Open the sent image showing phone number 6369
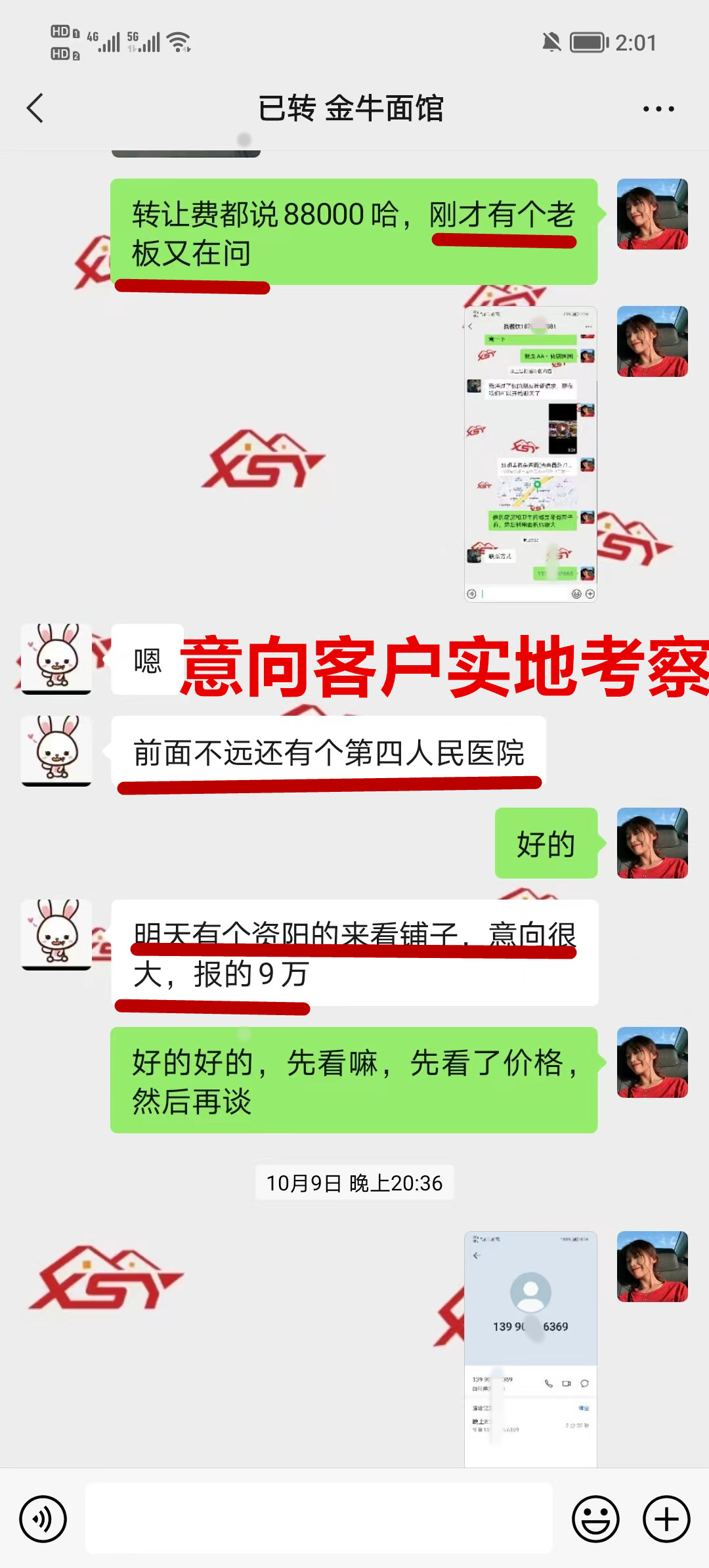 click(x=530, y=1348)
